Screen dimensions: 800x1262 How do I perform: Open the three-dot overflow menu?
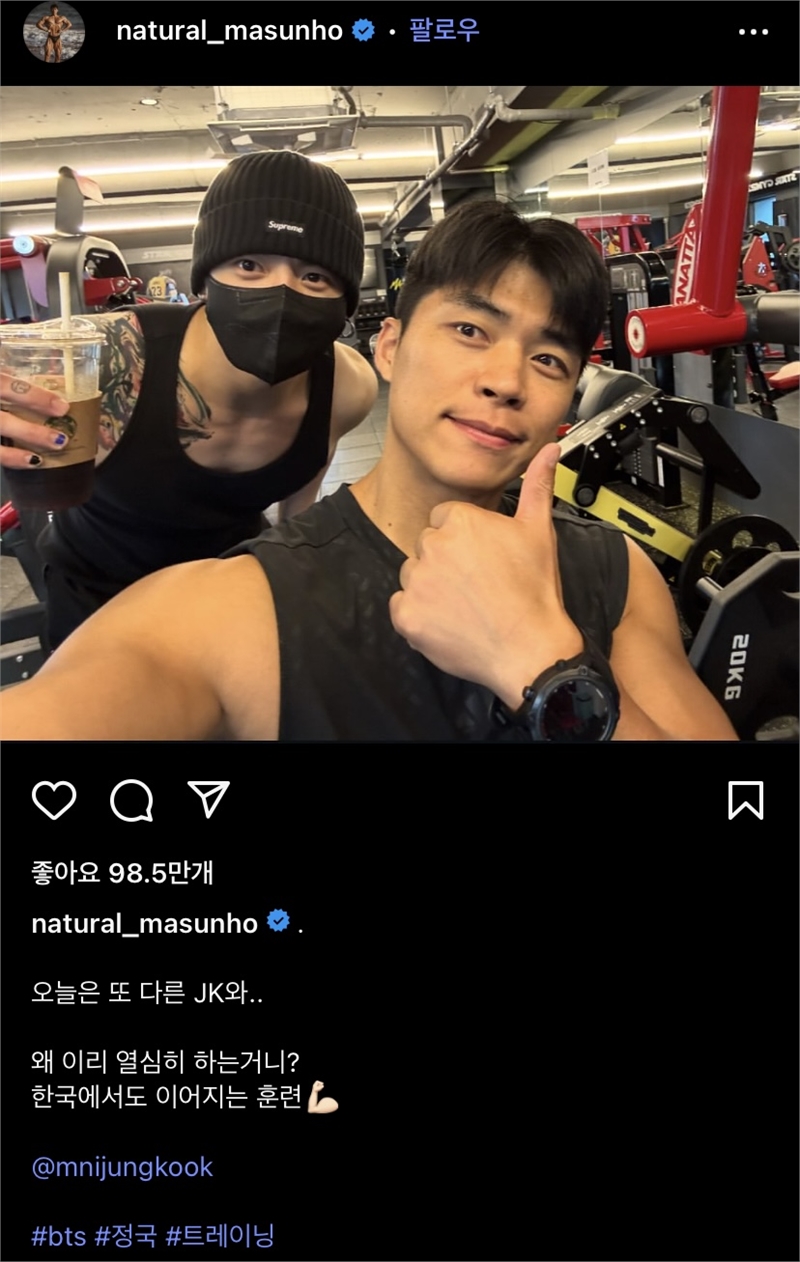pyautogui.click(x=753, y=32)
